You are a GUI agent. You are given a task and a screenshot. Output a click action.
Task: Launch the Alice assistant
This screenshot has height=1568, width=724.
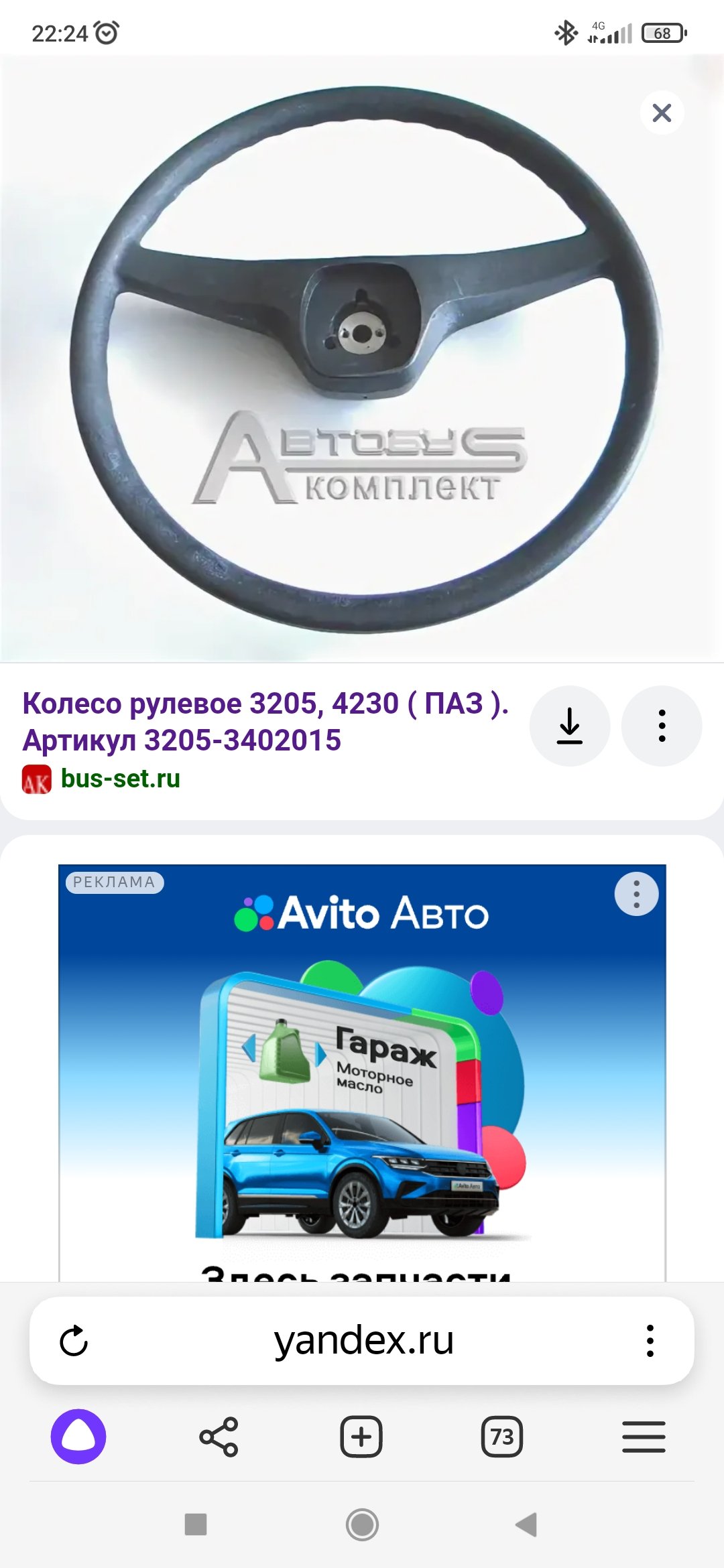tap(78, 1437)
